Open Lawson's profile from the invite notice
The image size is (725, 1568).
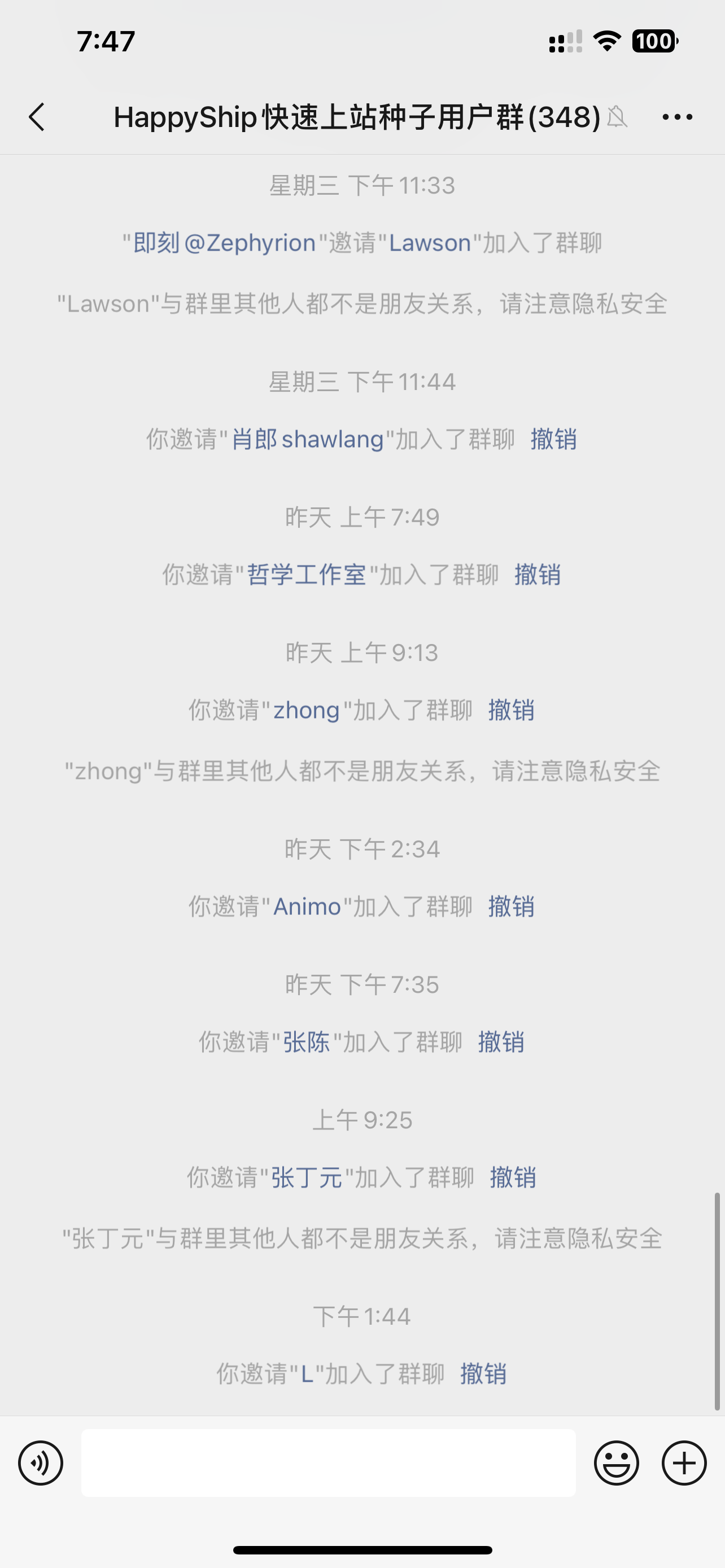point(430,243)
